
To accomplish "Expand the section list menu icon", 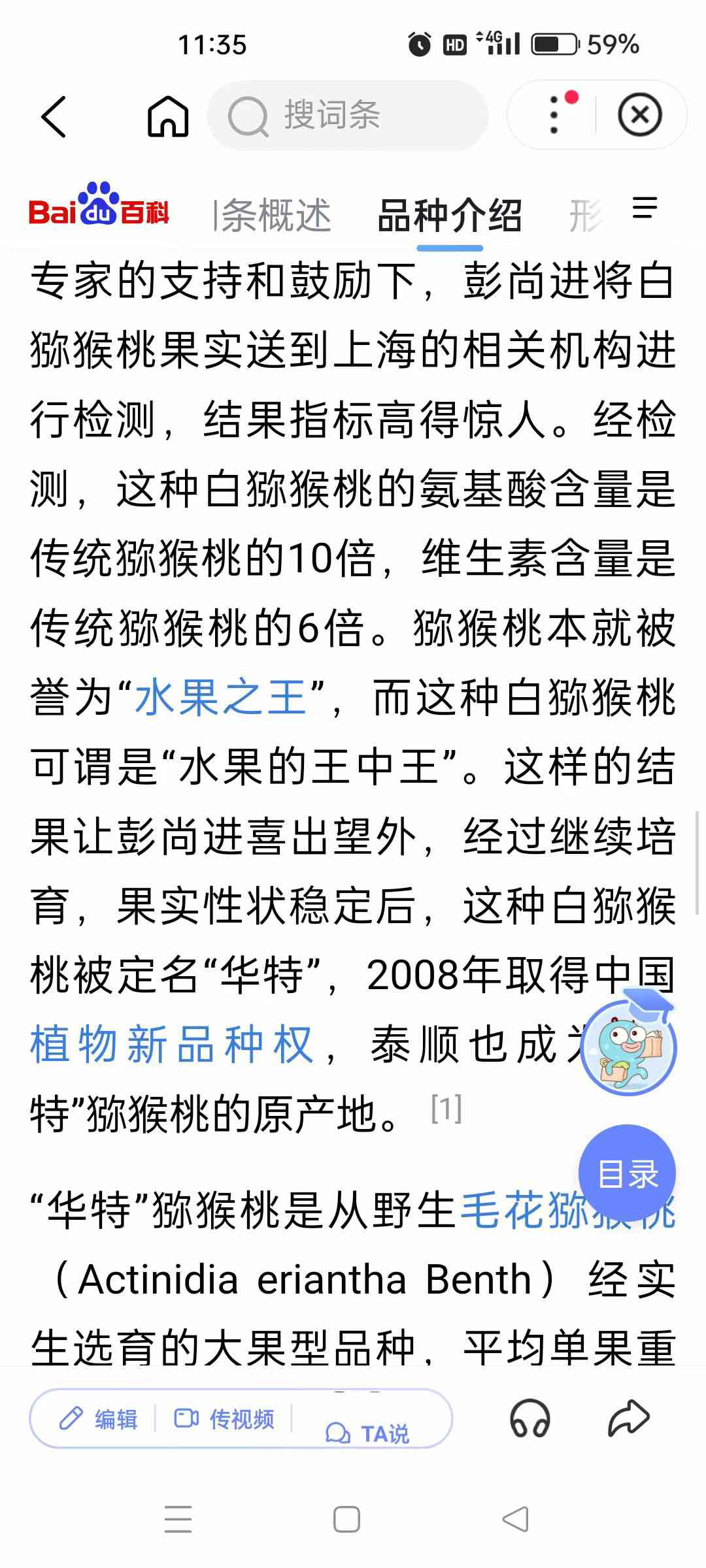I will tap(645, 208).
